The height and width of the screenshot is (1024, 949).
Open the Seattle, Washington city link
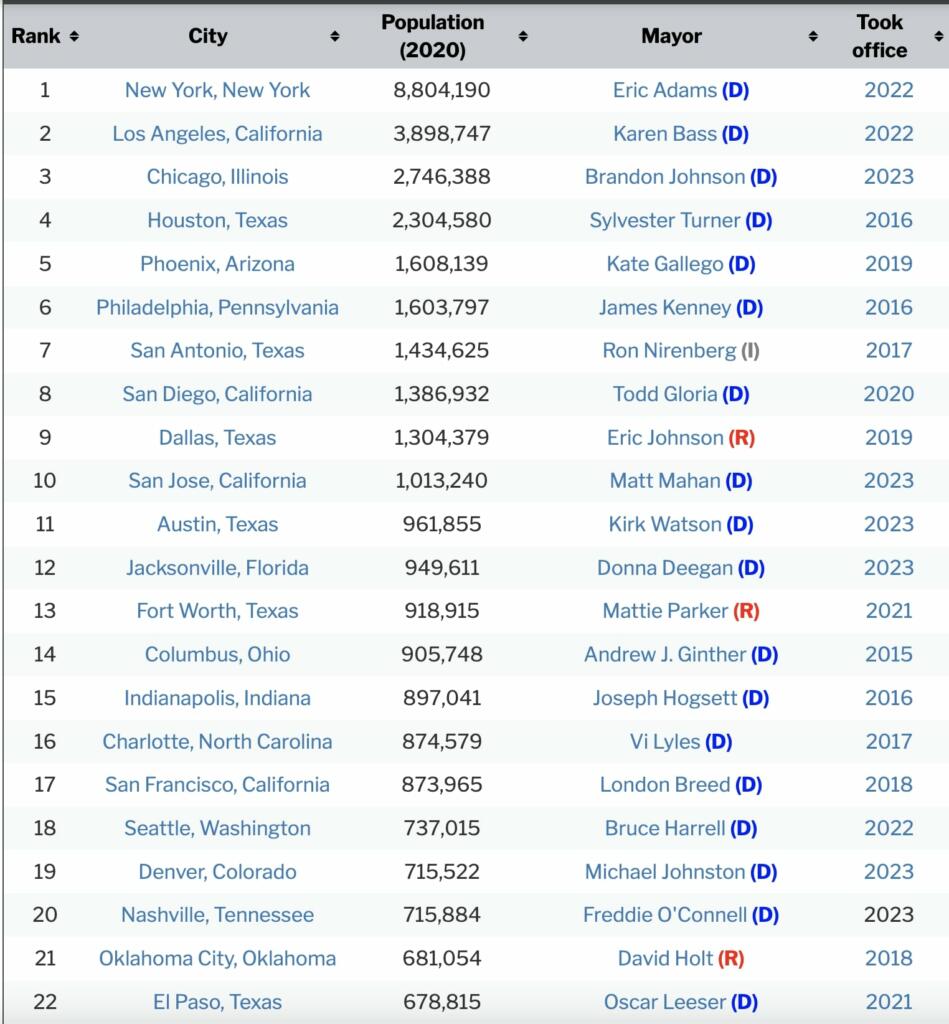click(x=217, y=828)
